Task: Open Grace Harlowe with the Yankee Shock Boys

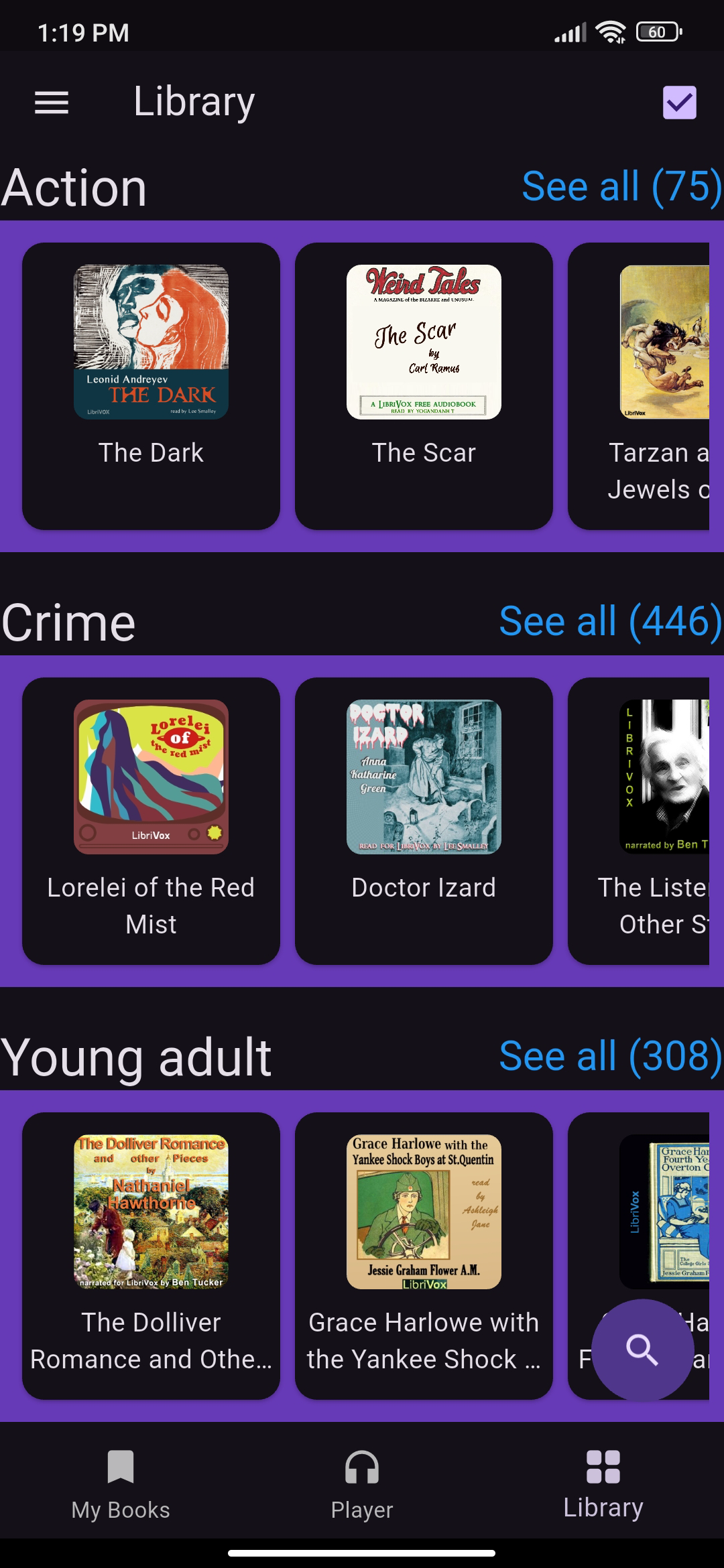Action: (424, 1256)
